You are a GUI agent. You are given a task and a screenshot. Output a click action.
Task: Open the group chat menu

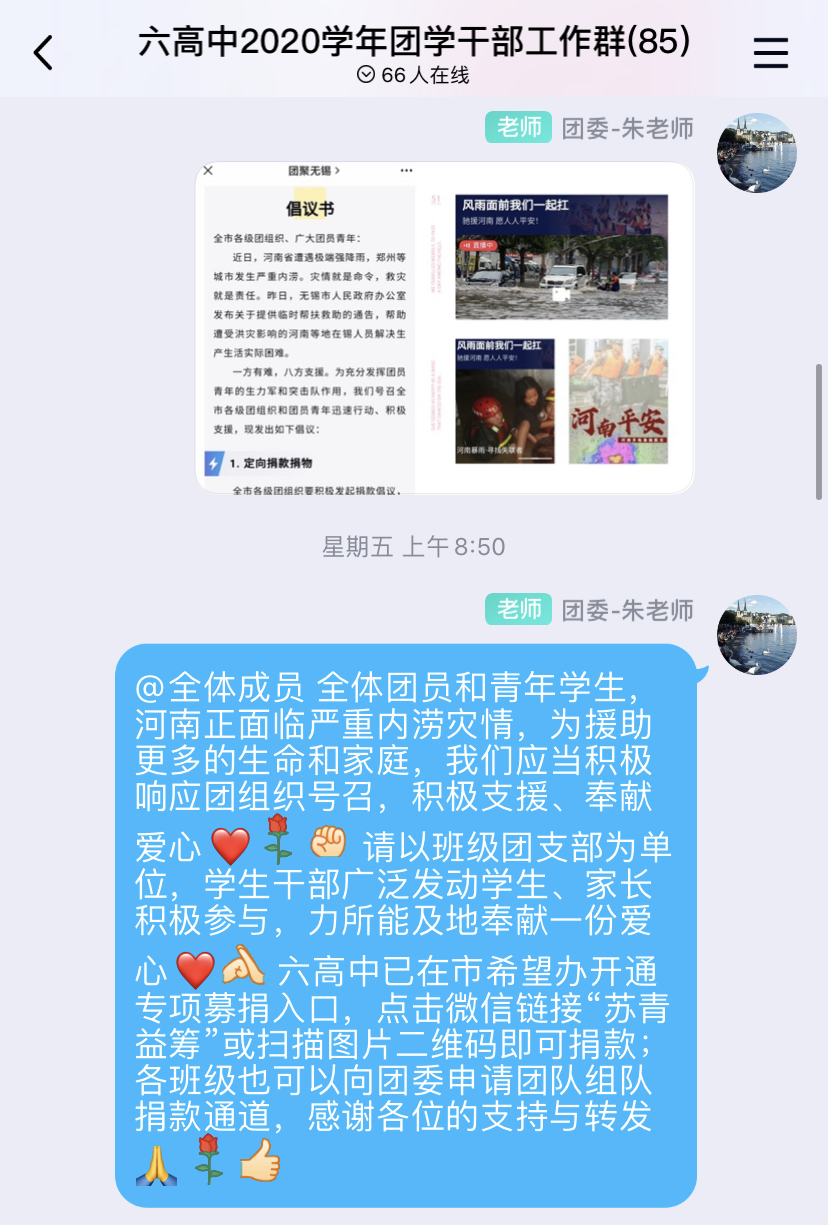click(x=770, y=52)
